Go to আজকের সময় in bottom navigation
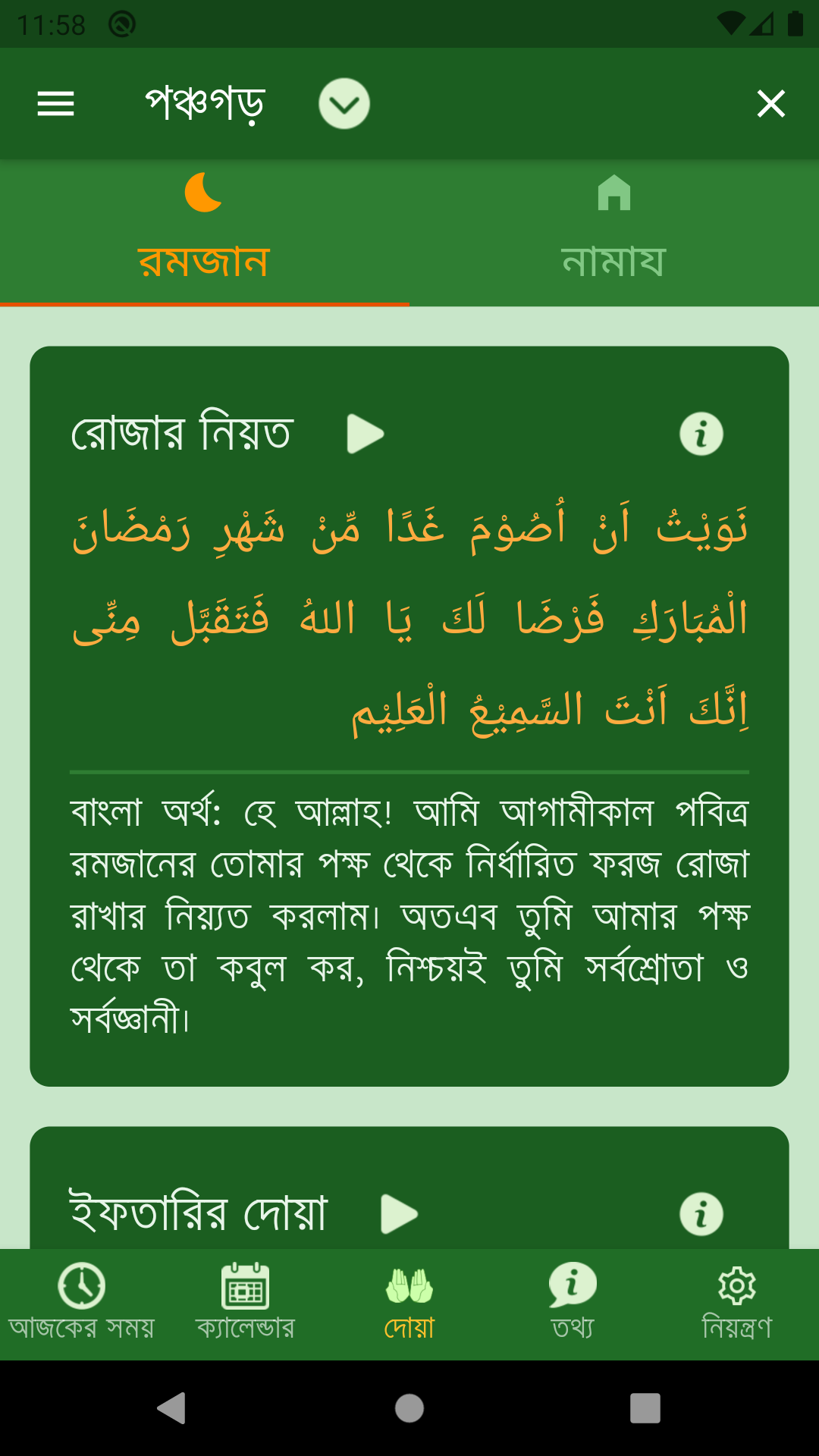This screenshot has width=819, height=1456. (82, 1303)
